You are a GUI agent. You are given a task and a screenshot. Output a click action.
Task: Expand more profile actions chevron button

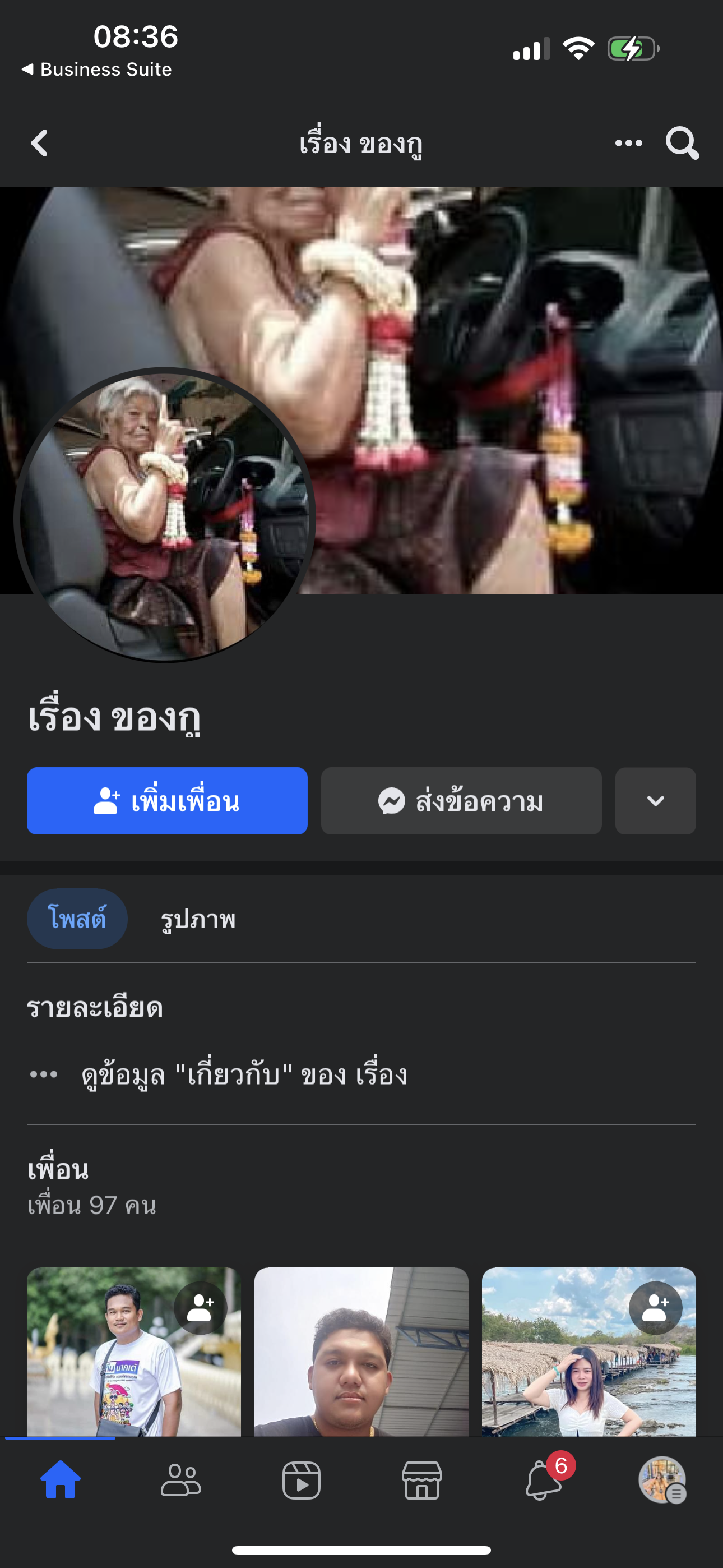[x=655, y=801]
